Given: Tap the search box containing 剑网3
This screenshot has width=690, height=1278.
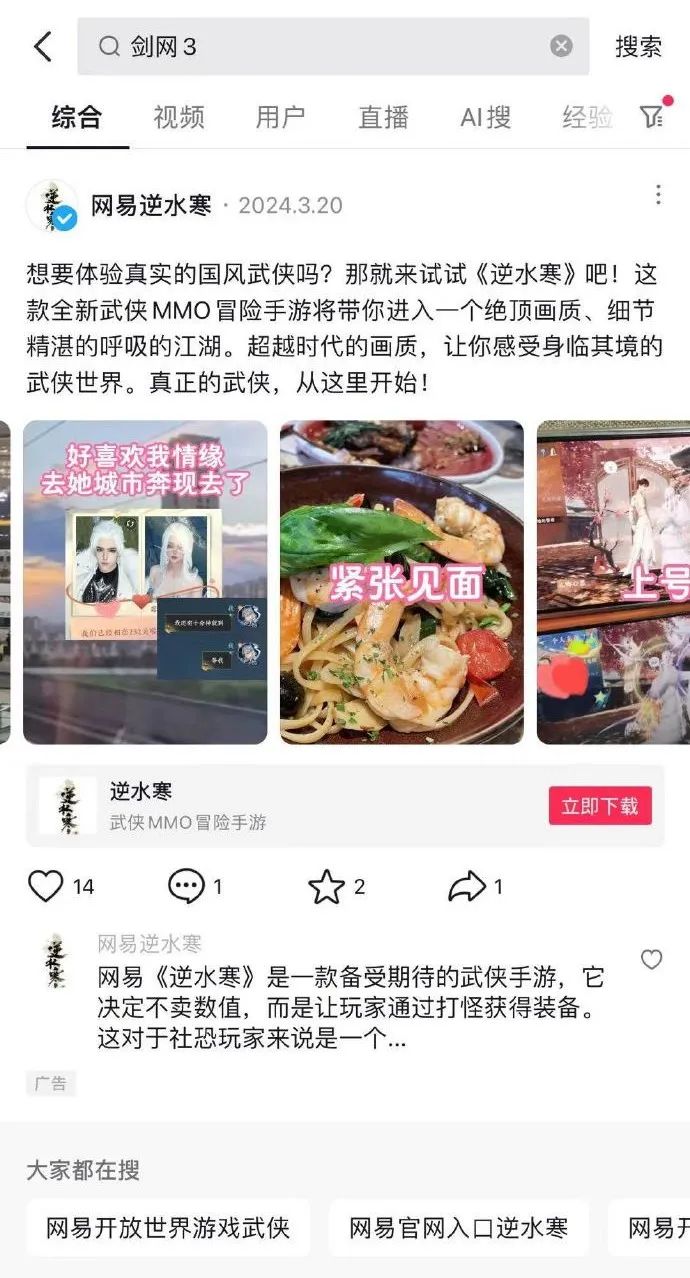Looking at the screenshot, I should pyautogui.click(x=333, y=46).
